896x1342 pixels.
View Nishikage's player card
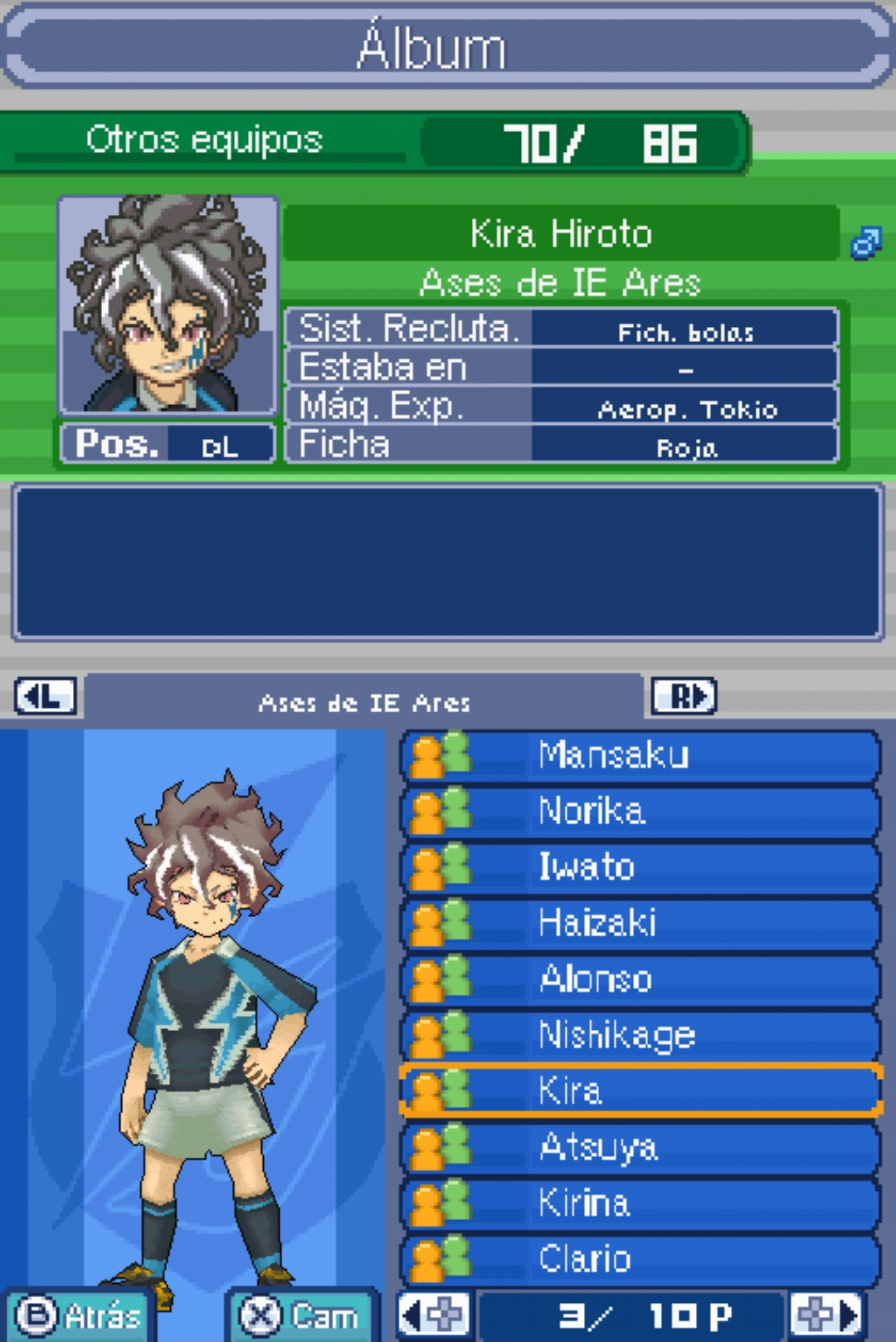click(640, 1035)
